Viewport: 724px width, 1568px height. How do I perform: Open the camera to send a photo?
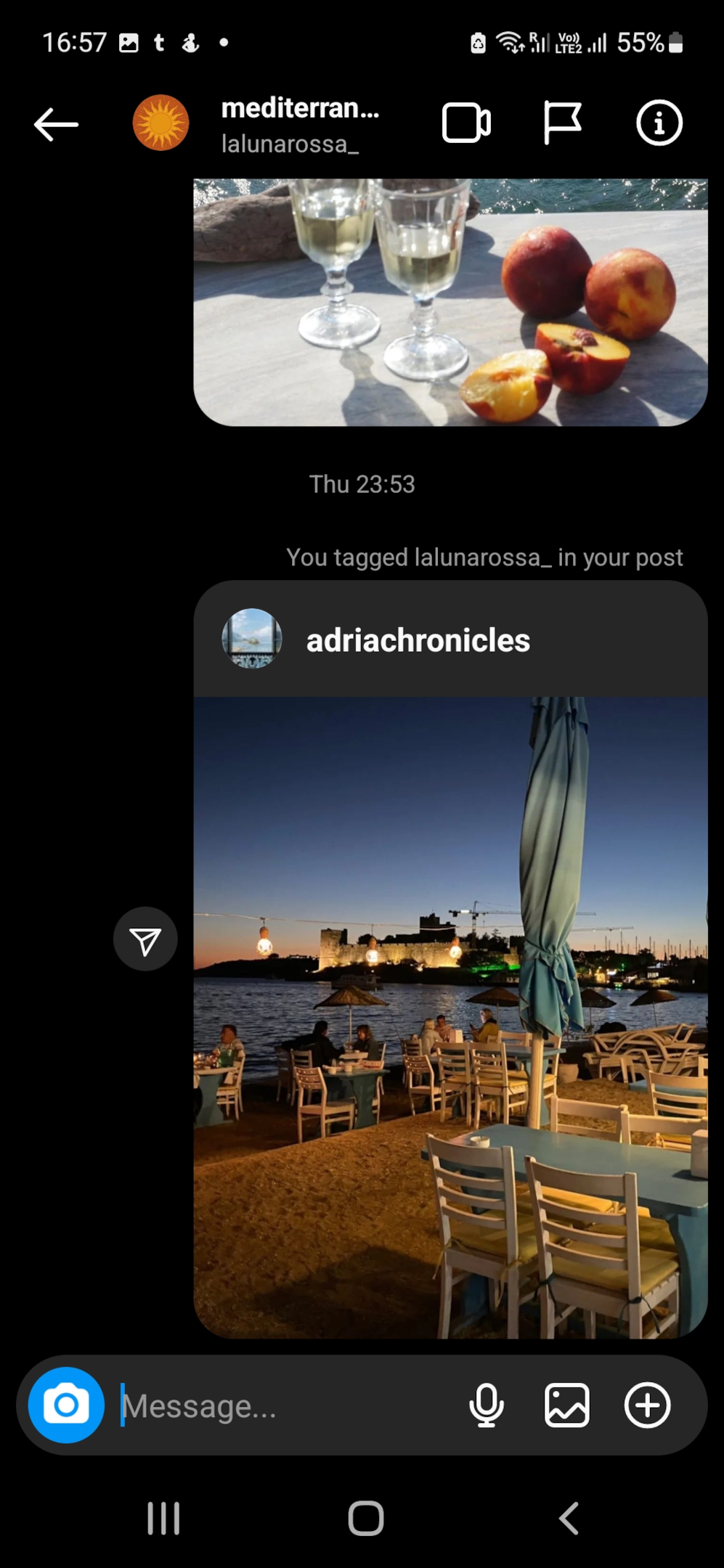click(x=66, y=1405)
